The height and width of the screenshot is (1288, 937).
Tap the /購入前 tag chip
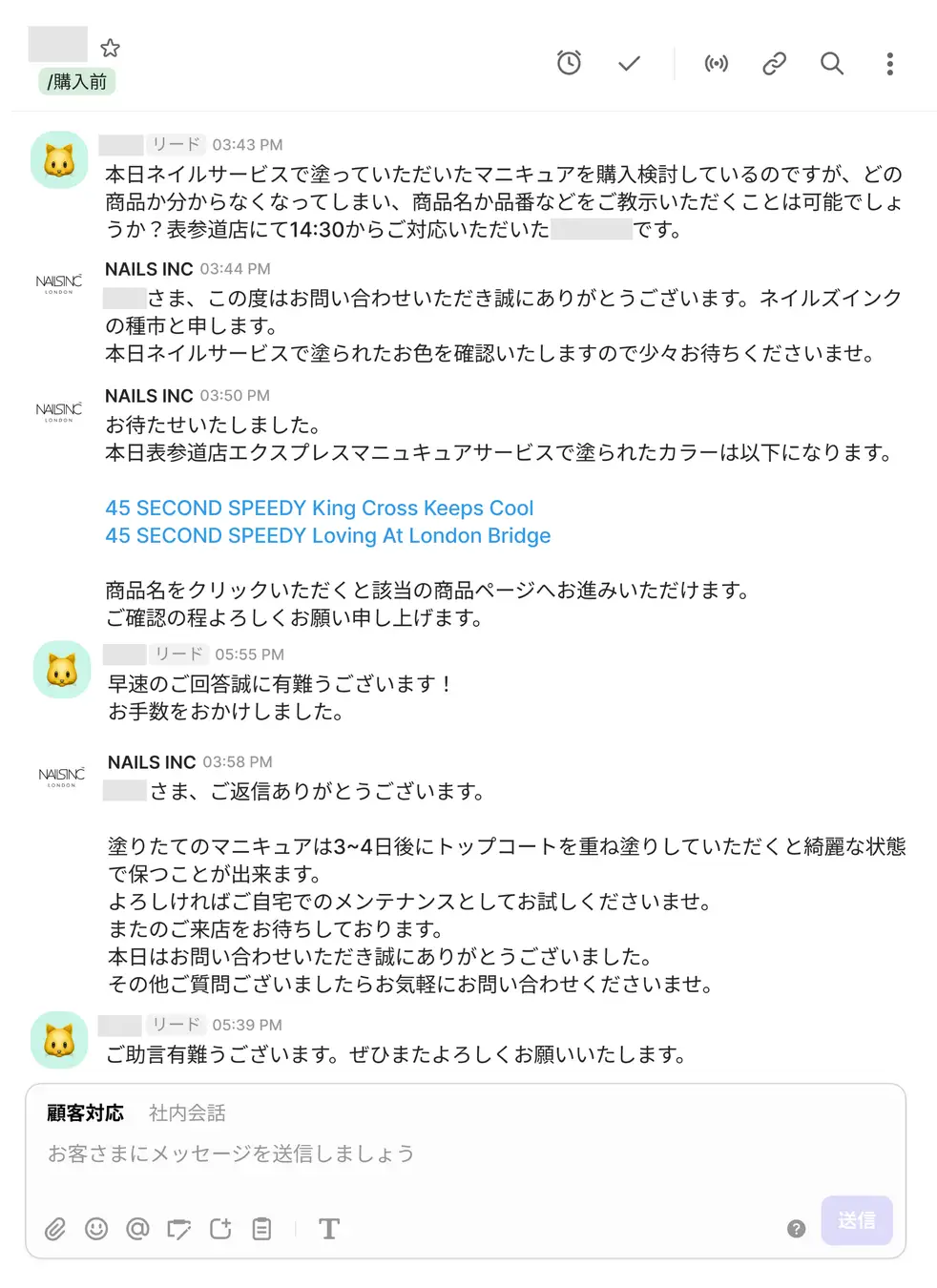click(x=76, y=82)
